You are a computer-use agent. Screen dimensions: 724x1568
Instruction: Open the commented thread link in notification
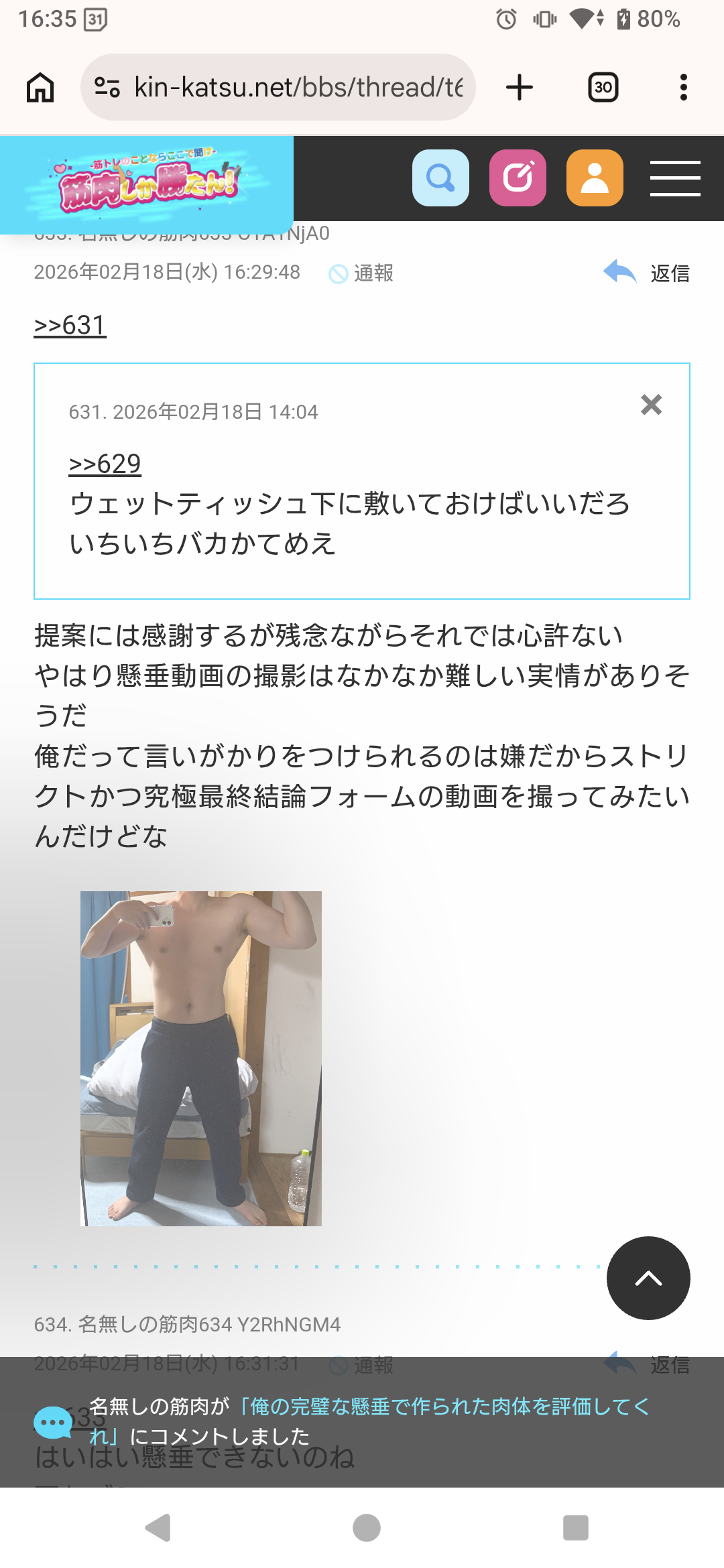(442, 1407)
